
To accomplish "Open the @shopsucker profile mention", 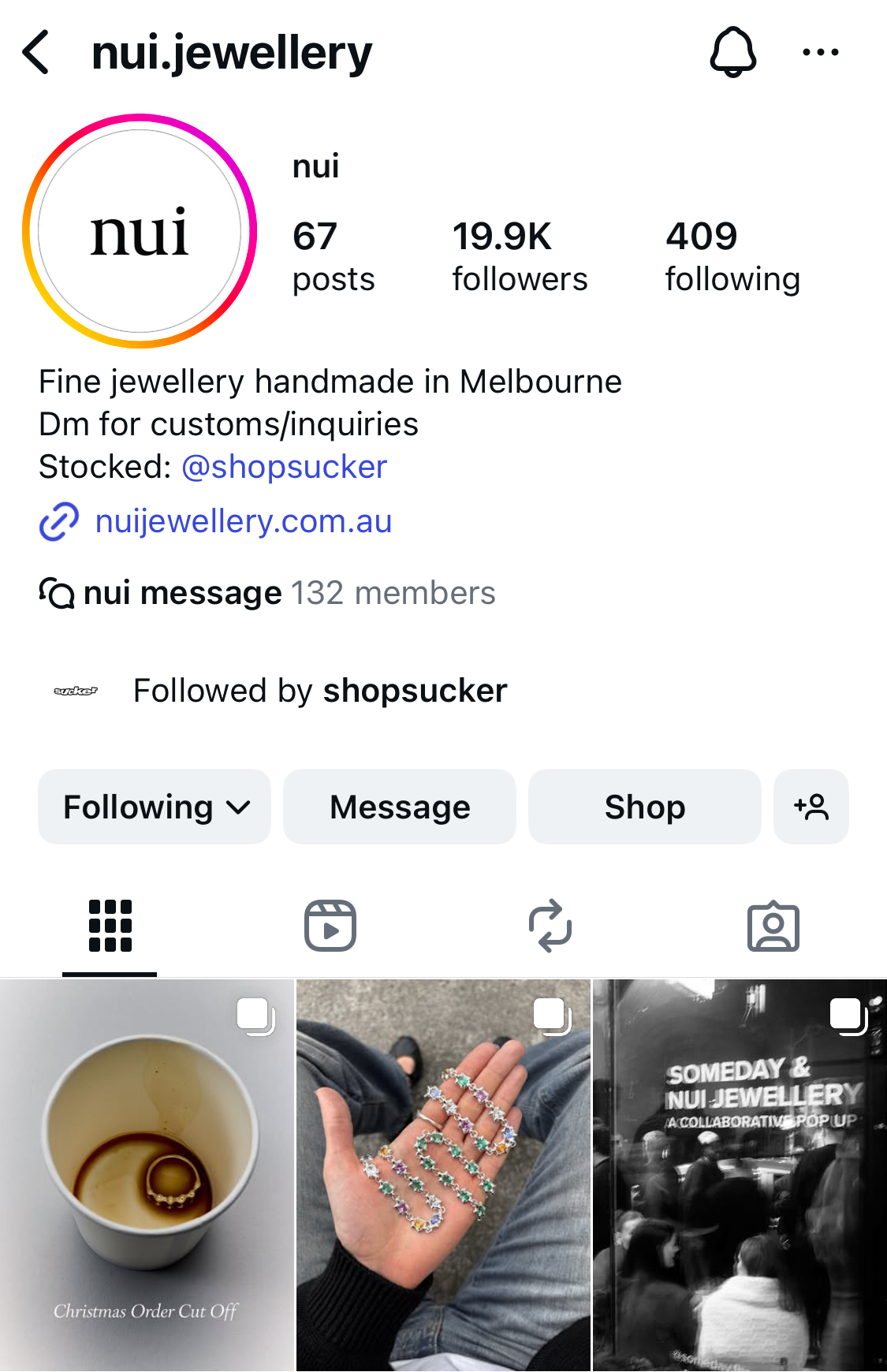I will [284, 467].
